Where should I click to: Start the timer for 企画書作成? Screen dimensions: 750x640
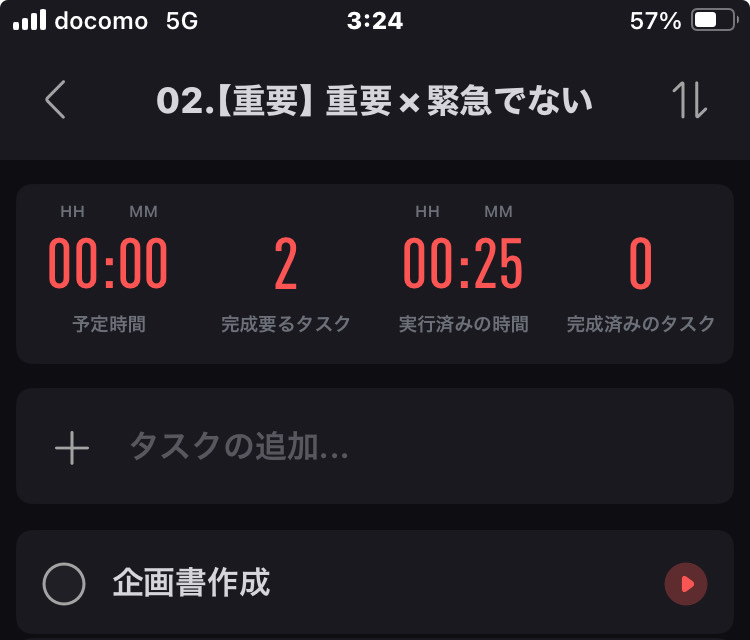[x=686, y=584]
